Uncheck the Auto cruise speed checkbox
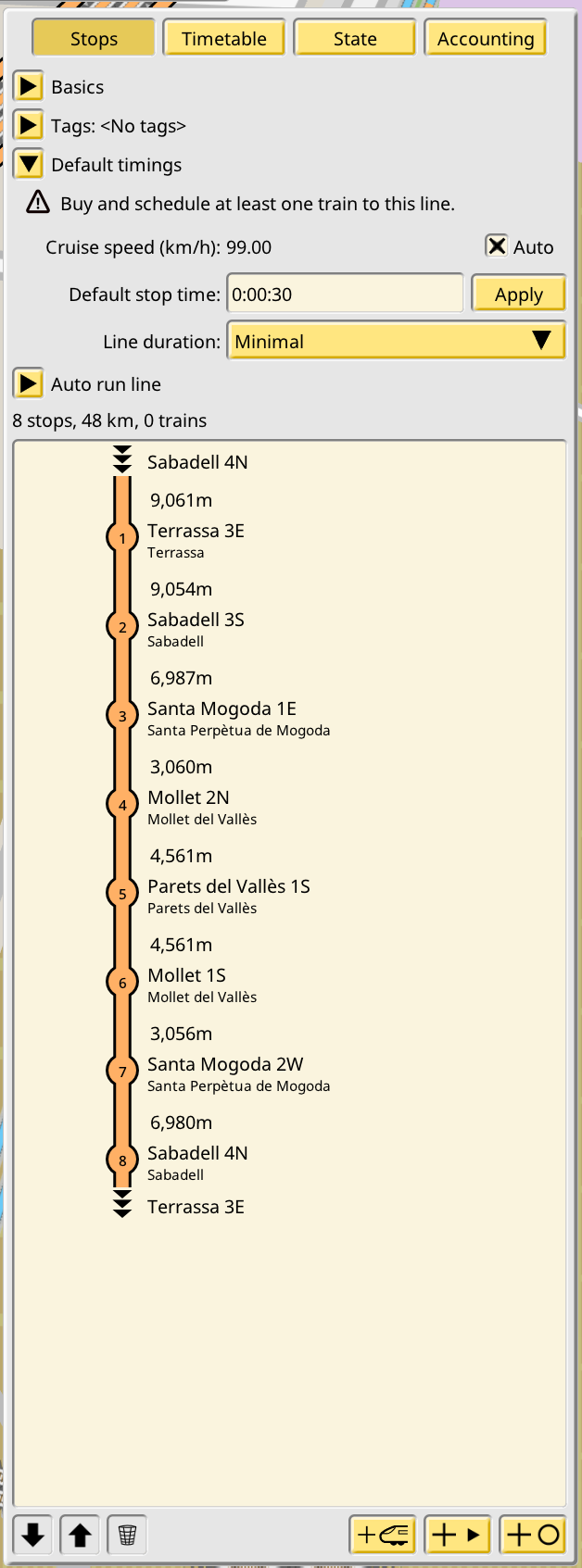582x1568 pixels. tap(498, 246)
